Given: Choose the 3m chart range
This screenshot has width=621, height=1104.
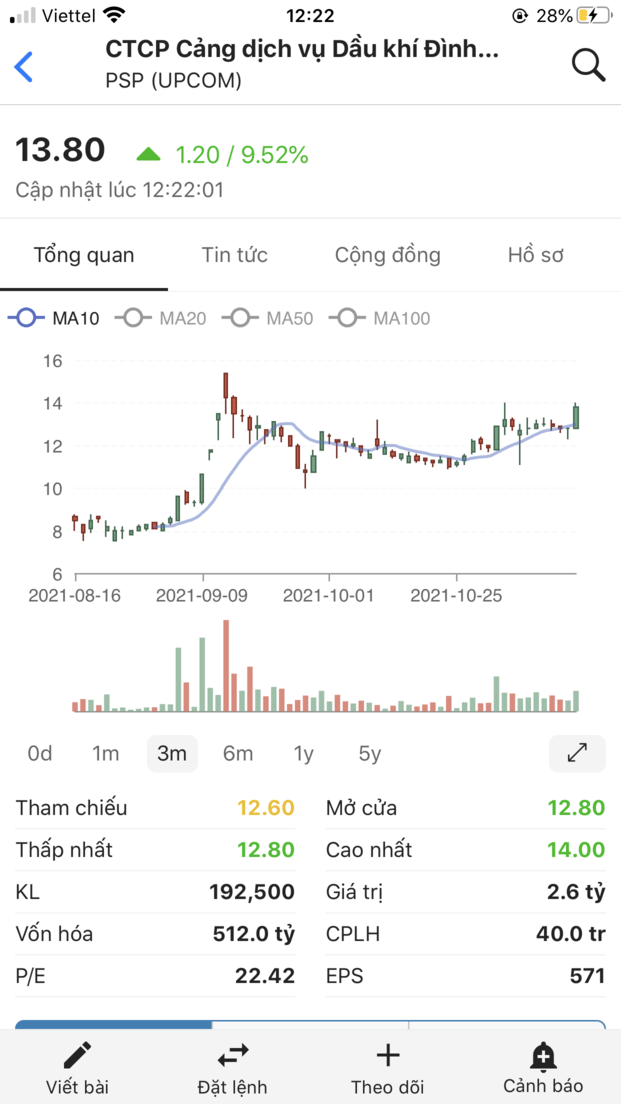Looking at the screenshot, I should click(172, 753).
